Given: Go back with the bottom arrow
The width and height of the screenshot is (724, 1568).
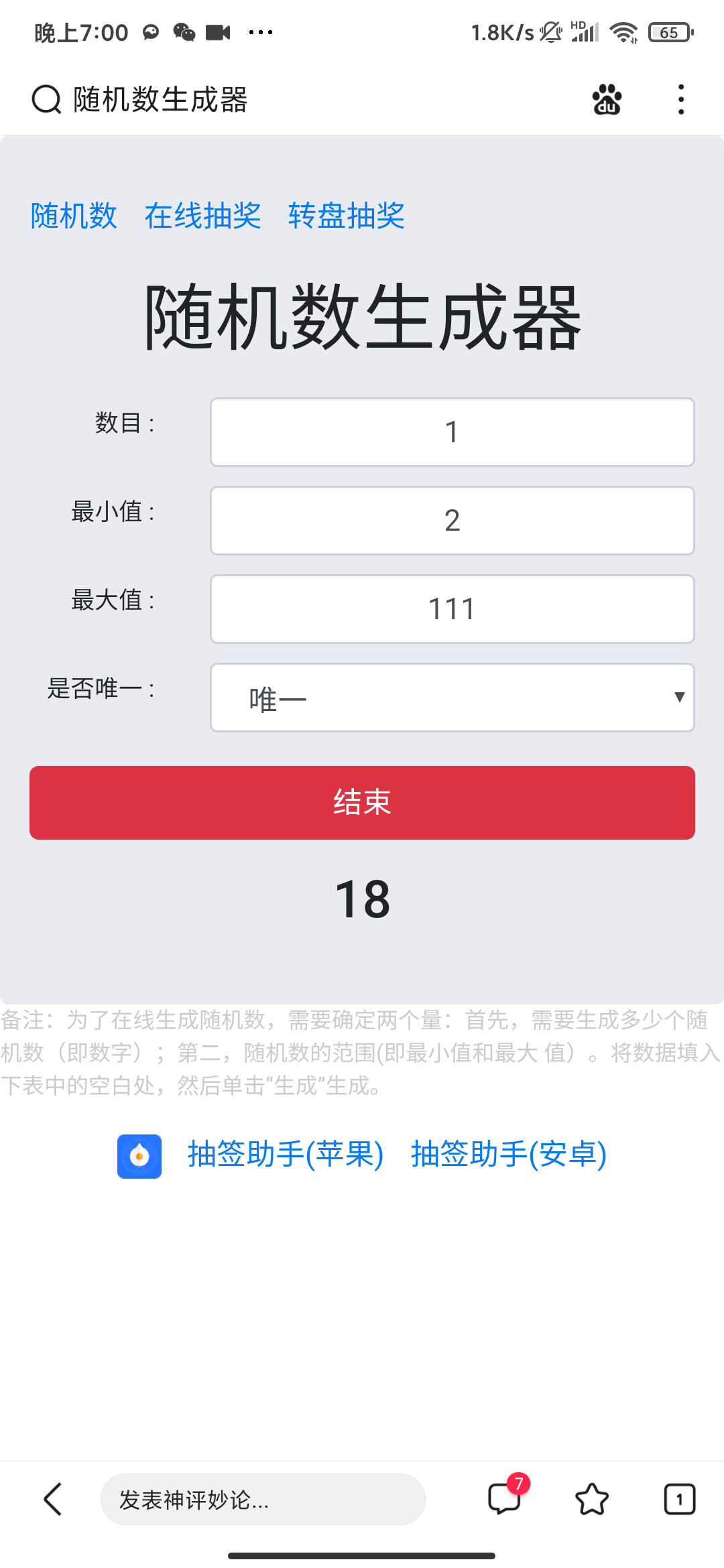Looking at the screenshot, I should pos(53,1499).
